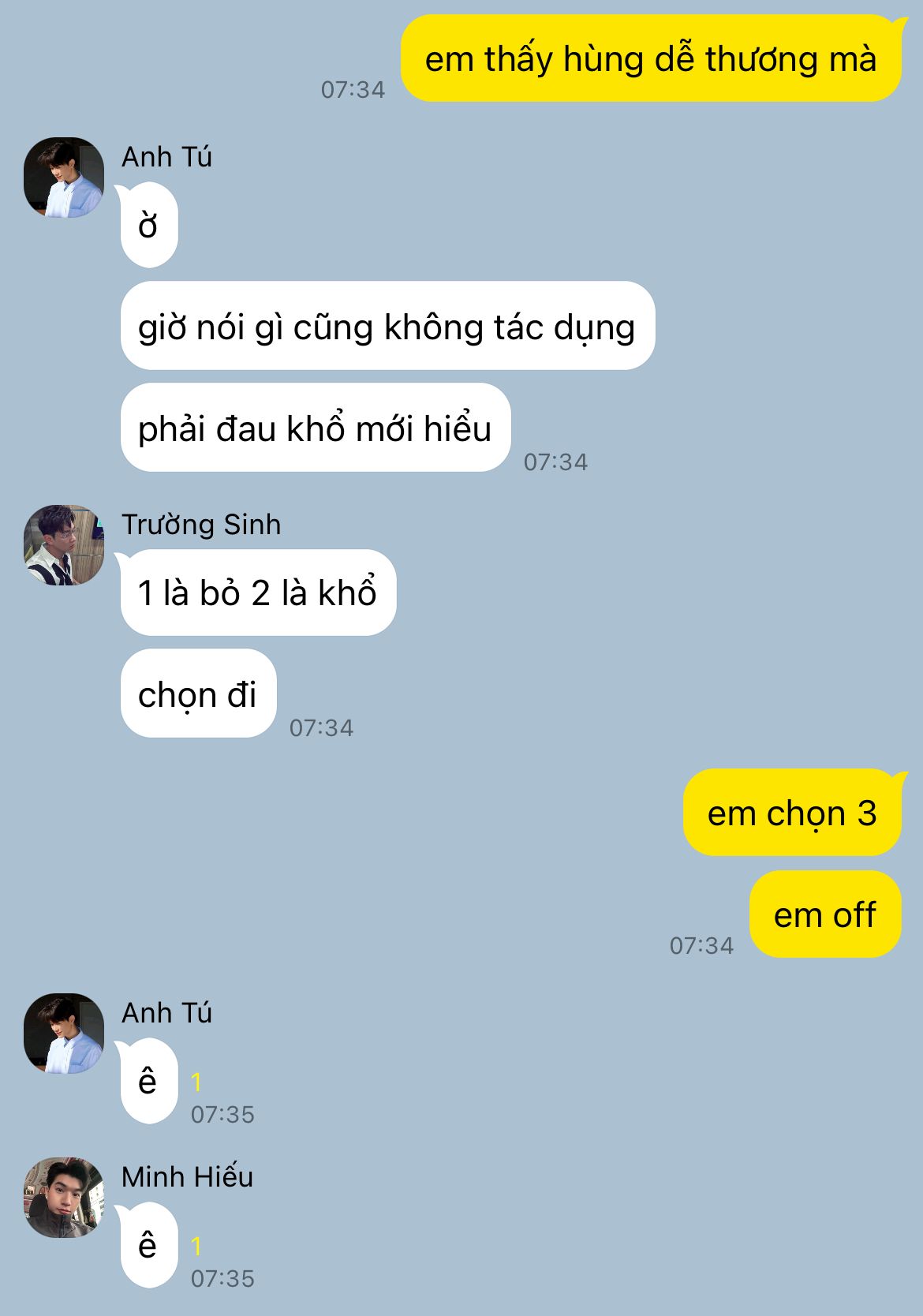The height and width of the screenshot is (1316, 923).
Task: Open Trường Sinh's profile picture
Action: 64,545
